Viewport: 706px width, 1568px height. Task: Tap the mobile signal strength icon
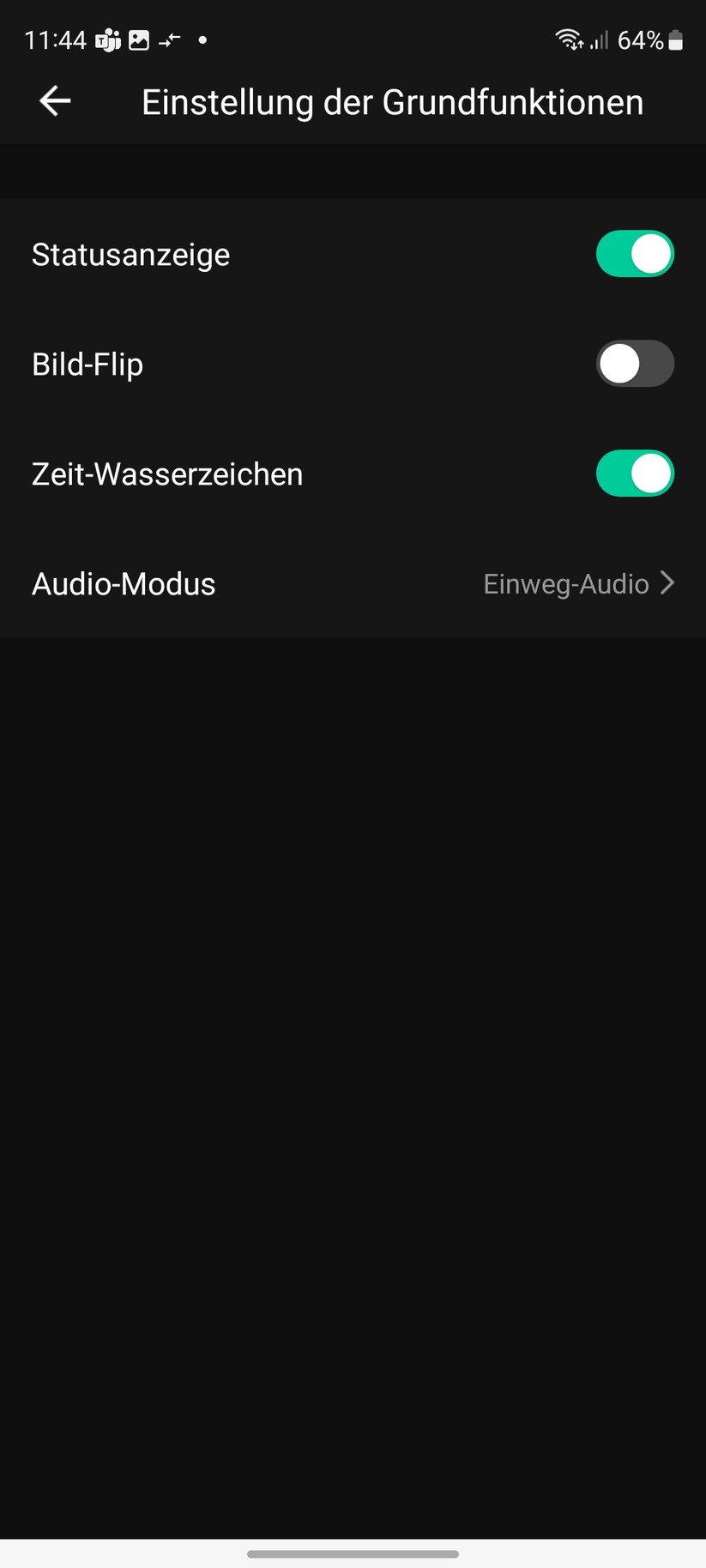(598, 39)
